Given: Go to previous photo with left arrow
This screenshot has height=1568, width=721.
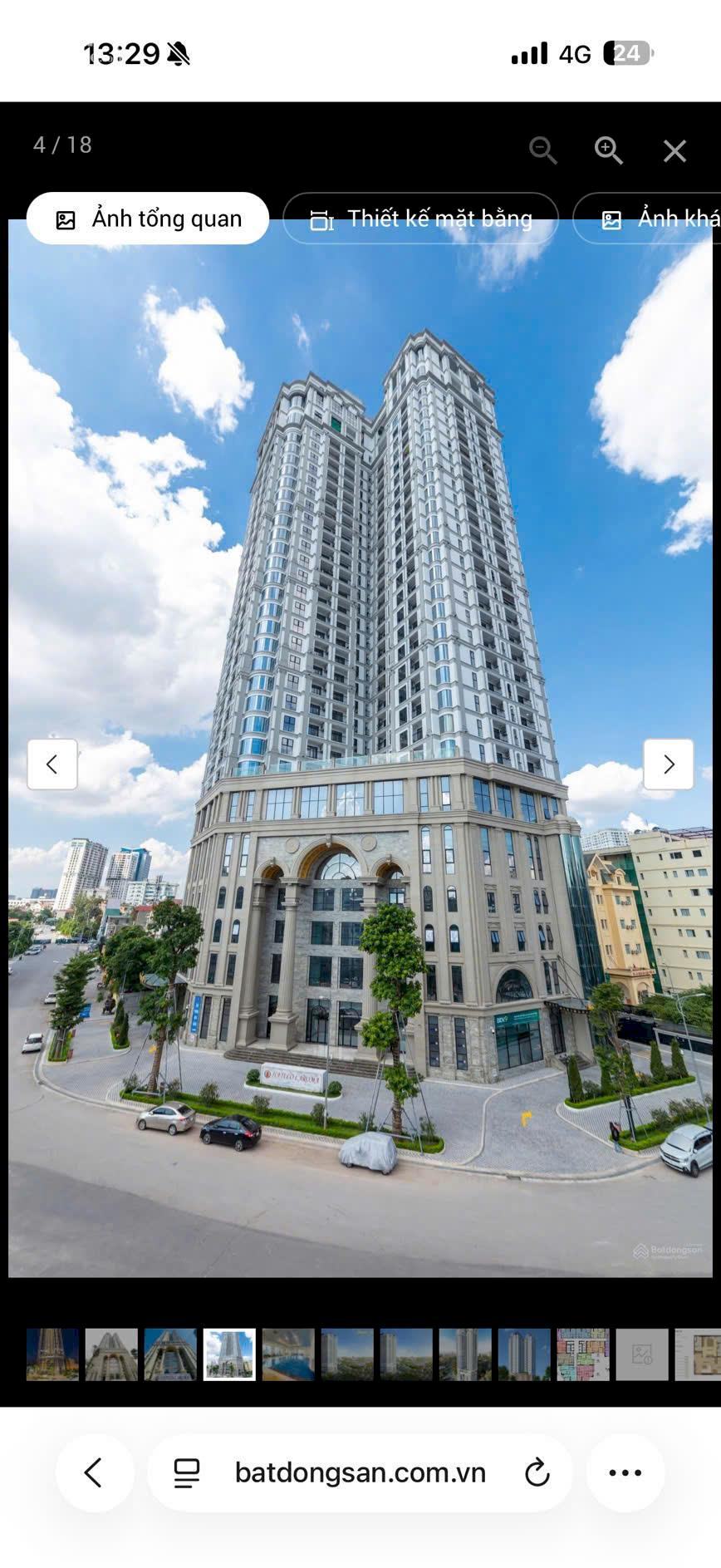Looking at the screenshot, I should click(52, 764).
